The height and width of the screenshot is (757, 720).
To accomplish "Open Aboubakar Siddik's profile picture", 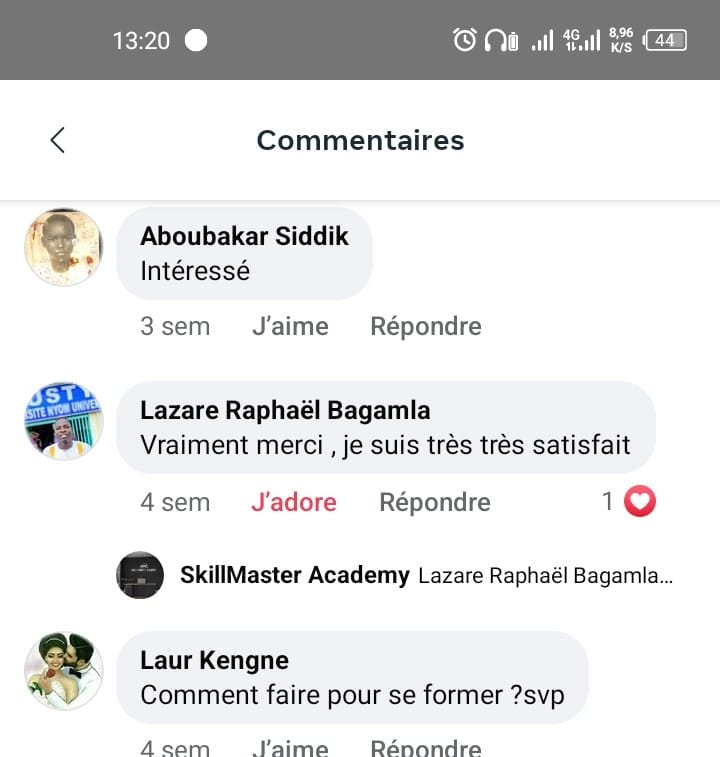I will click(x=63, y=247).
